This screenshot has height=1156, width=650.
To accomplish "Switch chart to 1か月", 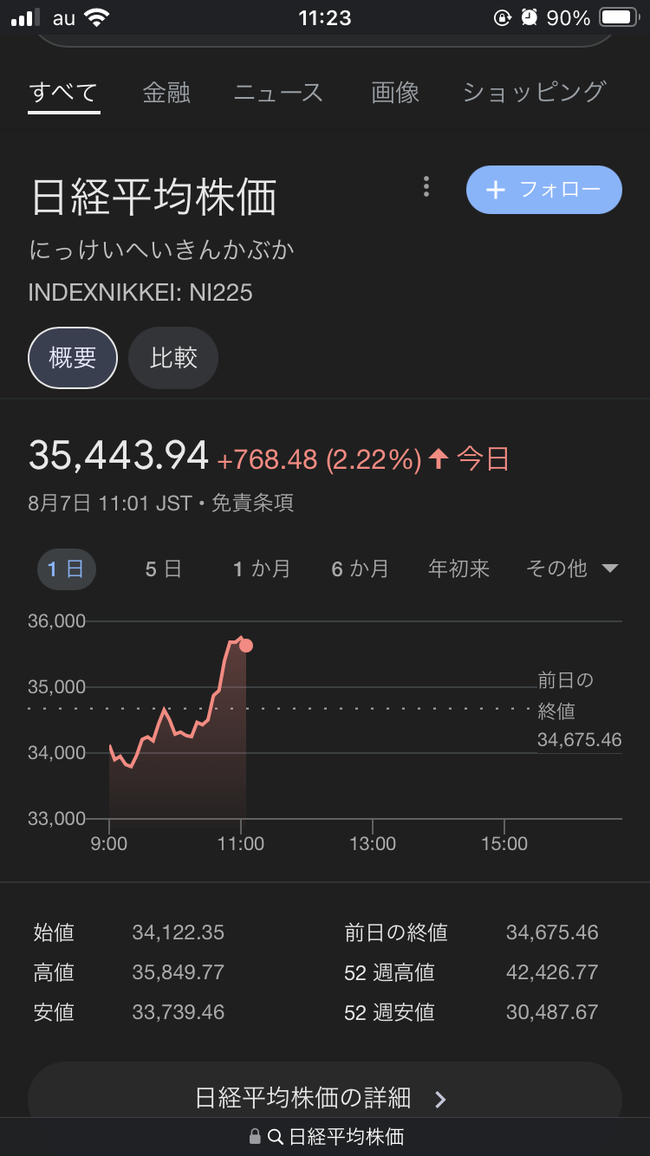I will coord(261,569).
